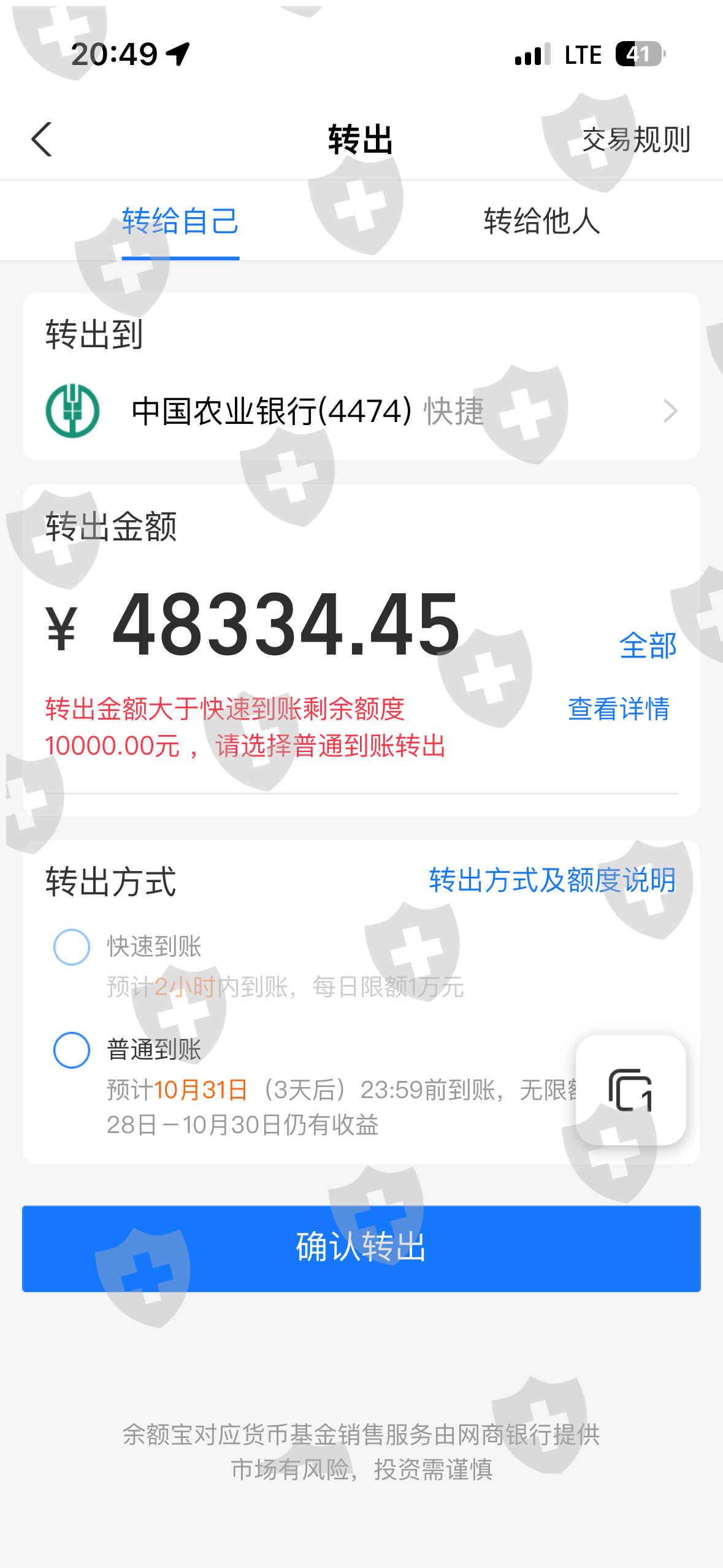Switch to the 转给他人 tab
This screenshot has height=1568, width=723.
[542, 220]
